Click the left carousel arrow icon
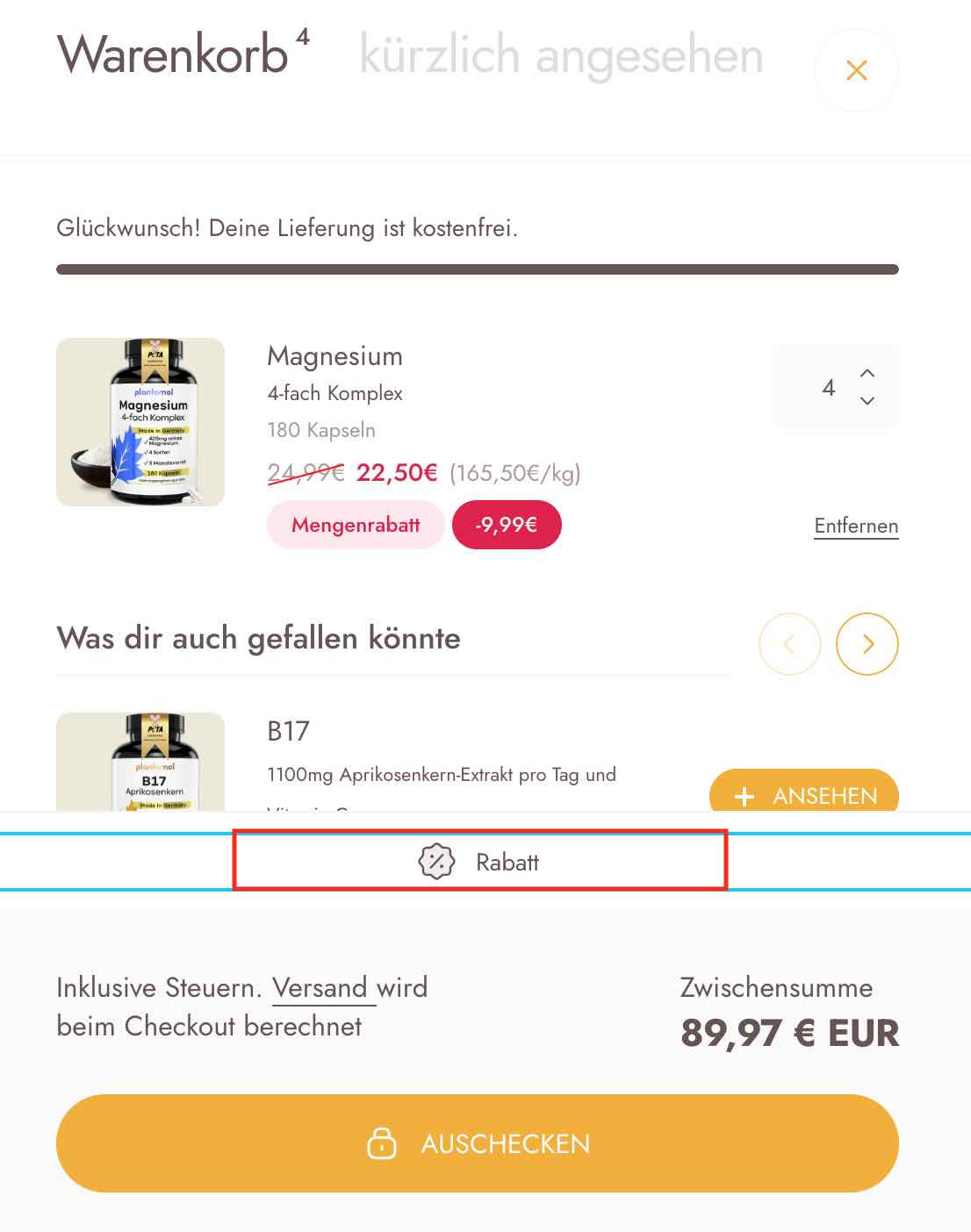The height and width of the screenshot is (1232, 971). (789, 643)
